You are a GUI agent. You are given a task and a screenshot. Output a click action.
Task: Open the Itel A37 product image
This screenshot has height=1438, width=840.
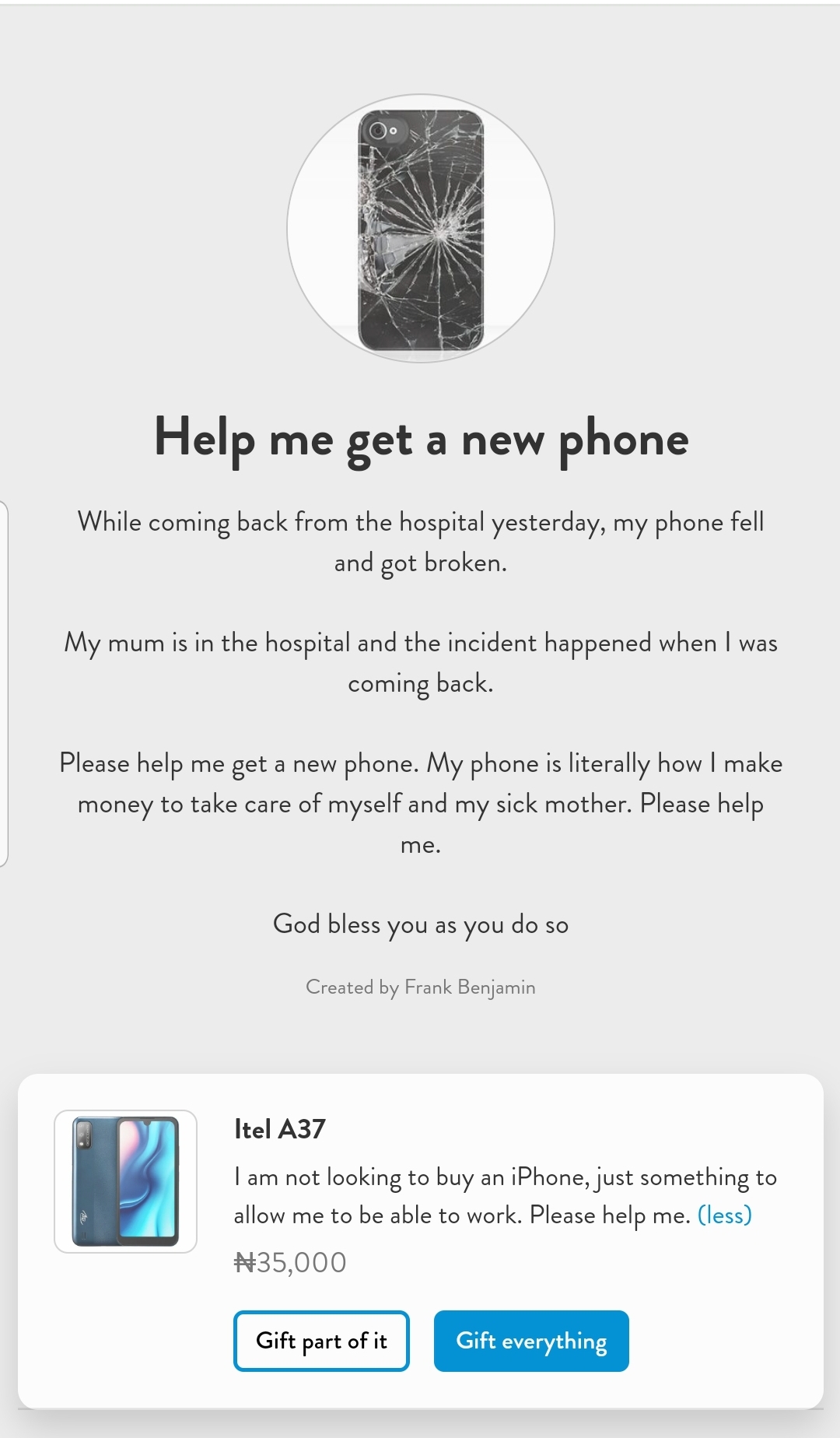(125, 1181)
